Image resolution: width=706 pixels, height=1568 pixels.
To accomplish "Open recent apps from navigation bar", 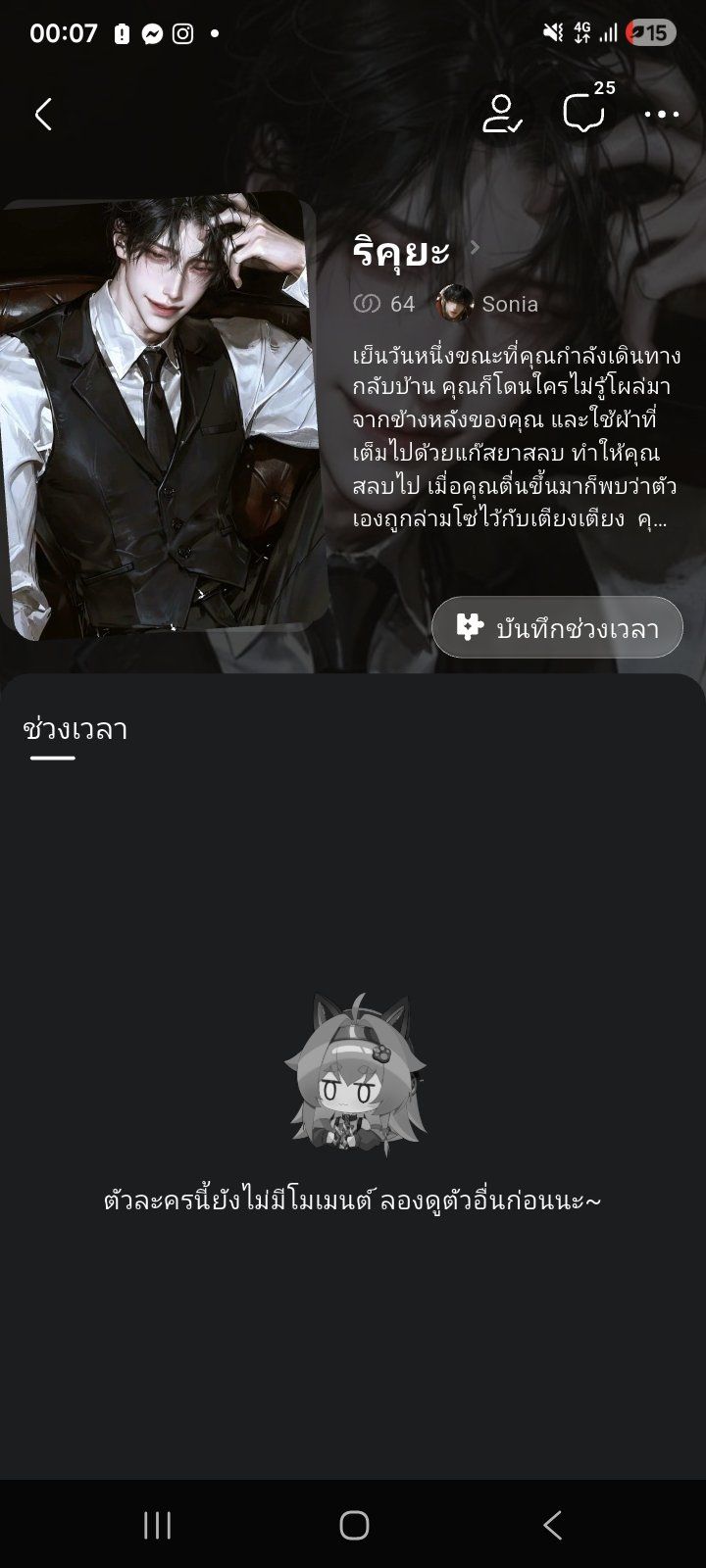I will 157,1525.
